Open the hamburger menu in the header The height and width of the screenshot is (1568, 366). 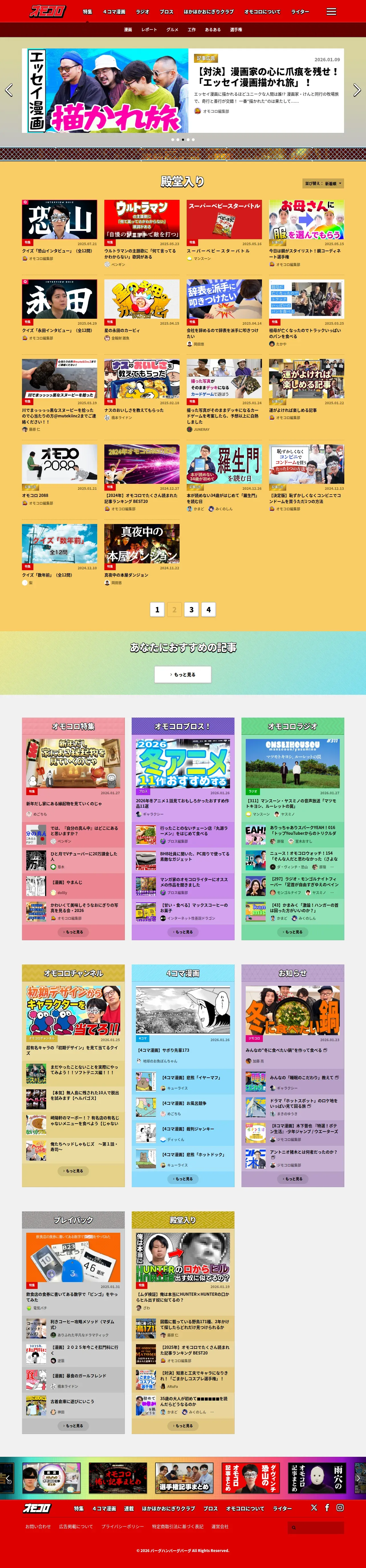point(331,12)
